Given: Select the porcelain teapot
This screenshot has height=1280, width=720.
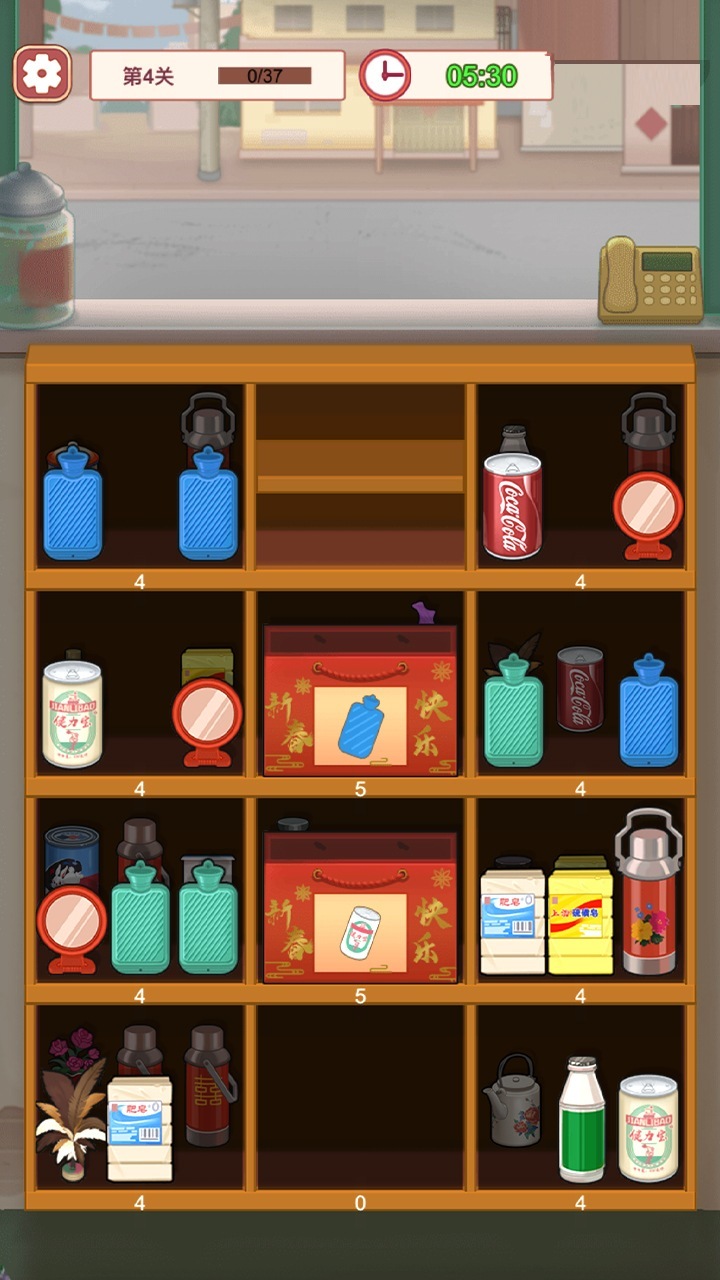Looking at the screenshot, I should pyautogui.click(x=513, y=1102).
